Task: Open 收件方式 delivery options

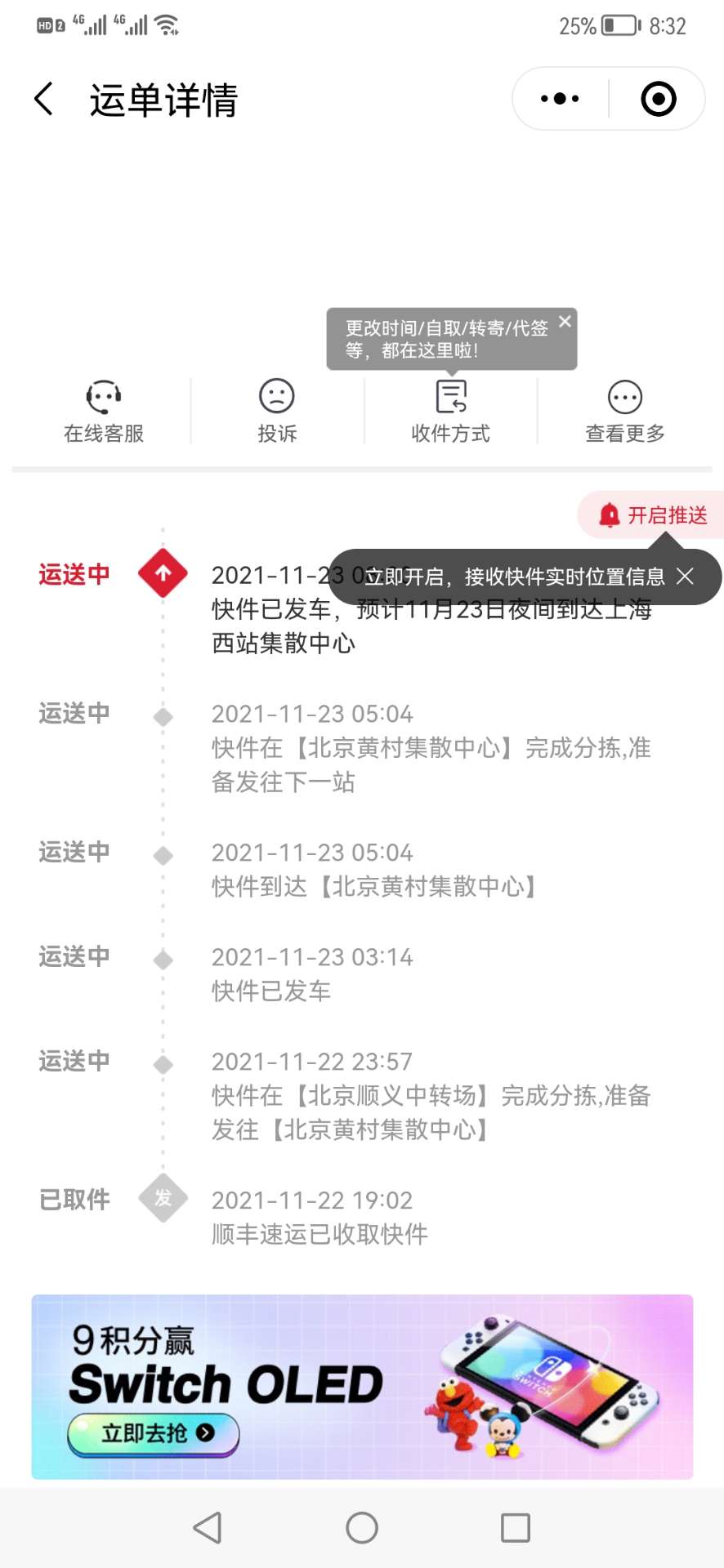Action: point(450,412)
